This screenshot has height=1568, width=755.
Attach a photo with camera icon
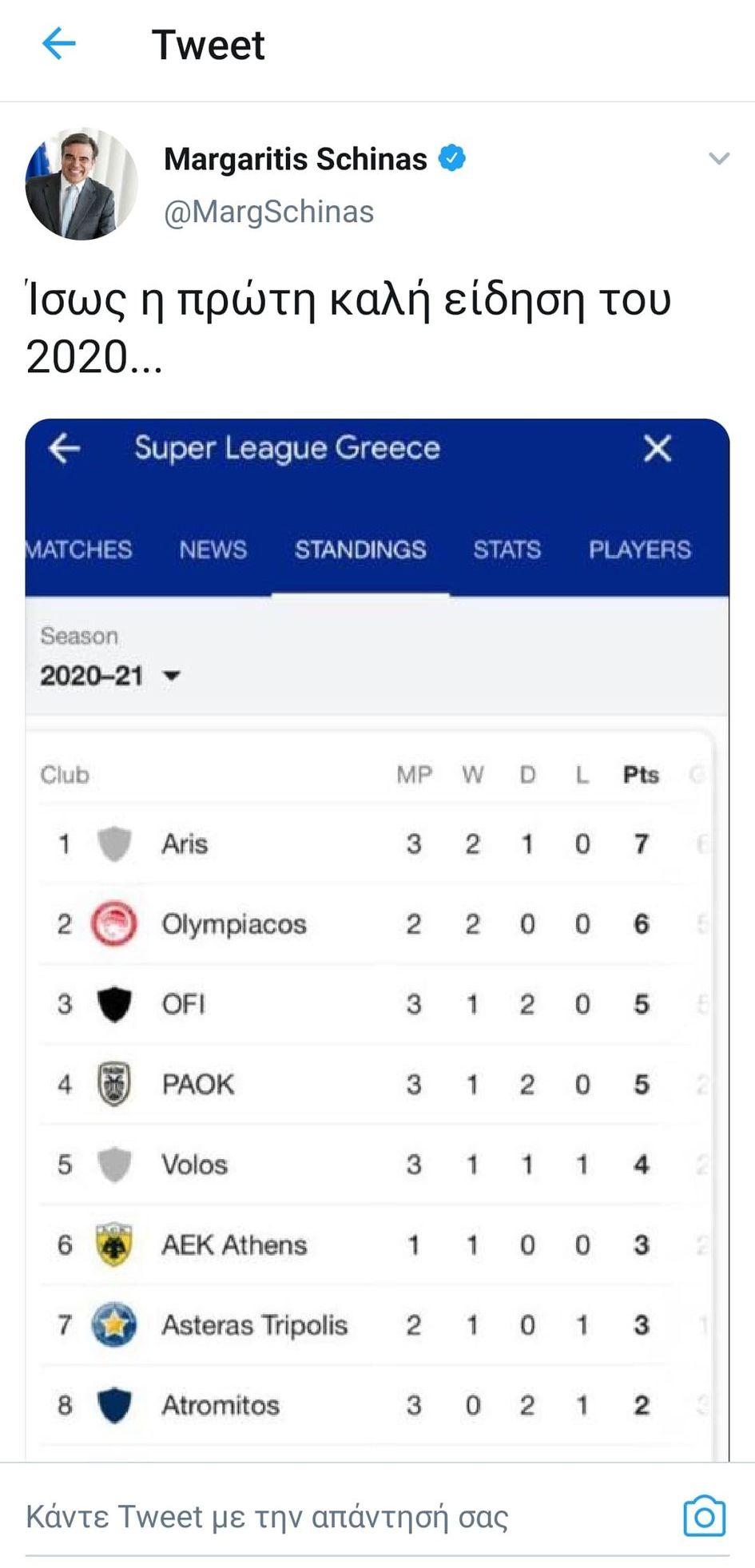[x=704, y=1515]
